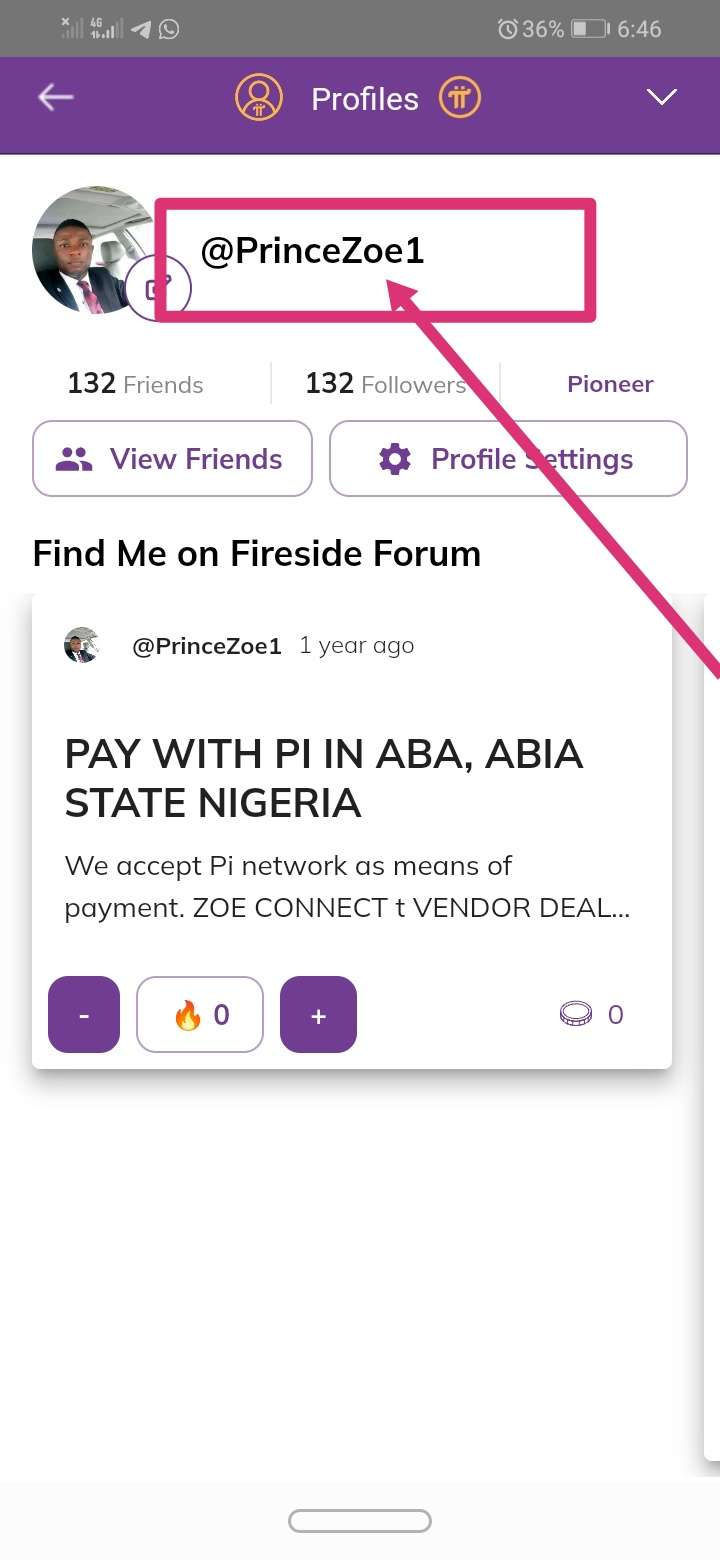Upvote the post with the plus button
This screenshot has height=1560, width=720.
(x=318, y=1015)
